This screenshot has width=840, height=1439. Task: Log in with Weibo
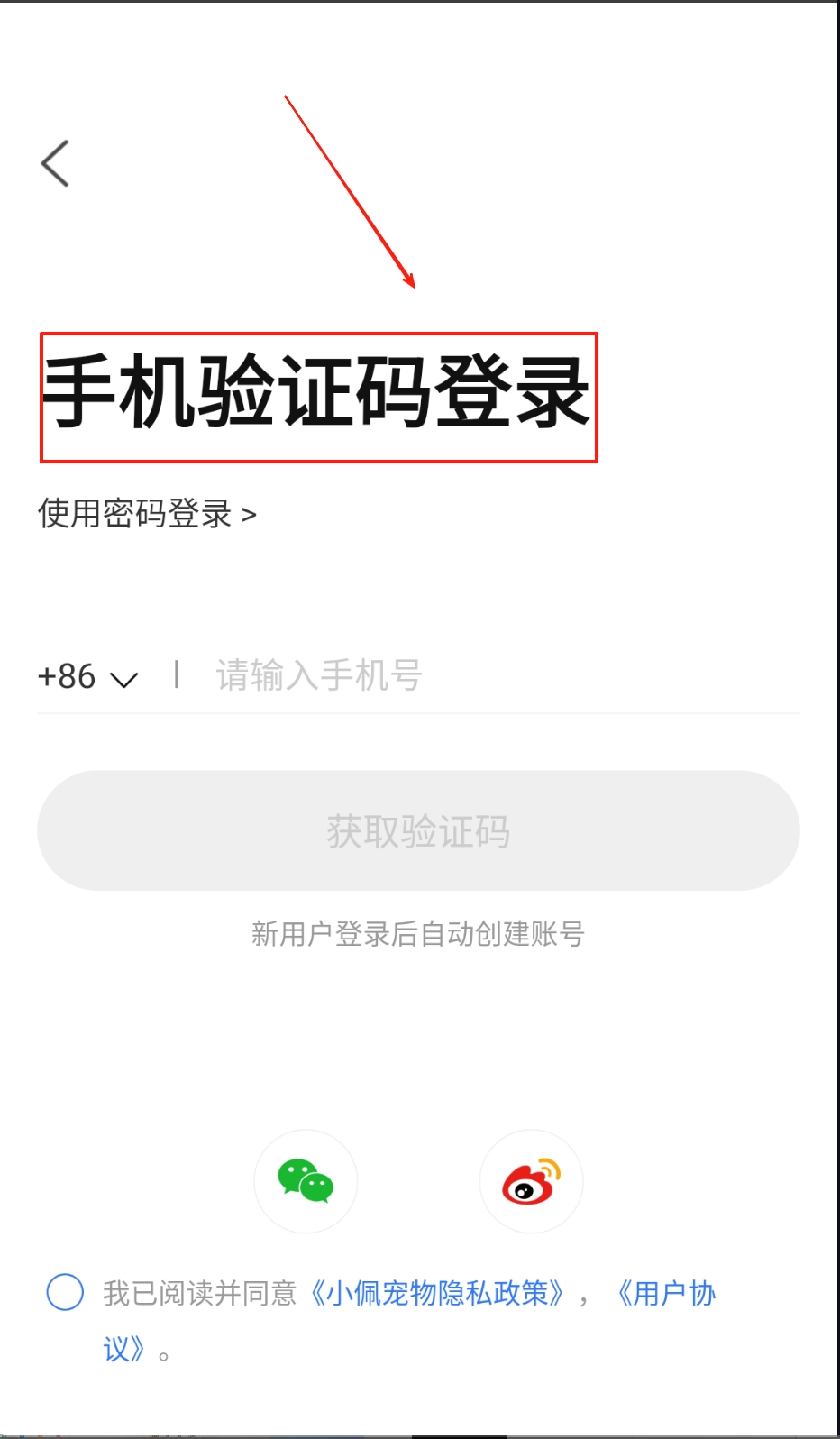[x=531, y=1181]
